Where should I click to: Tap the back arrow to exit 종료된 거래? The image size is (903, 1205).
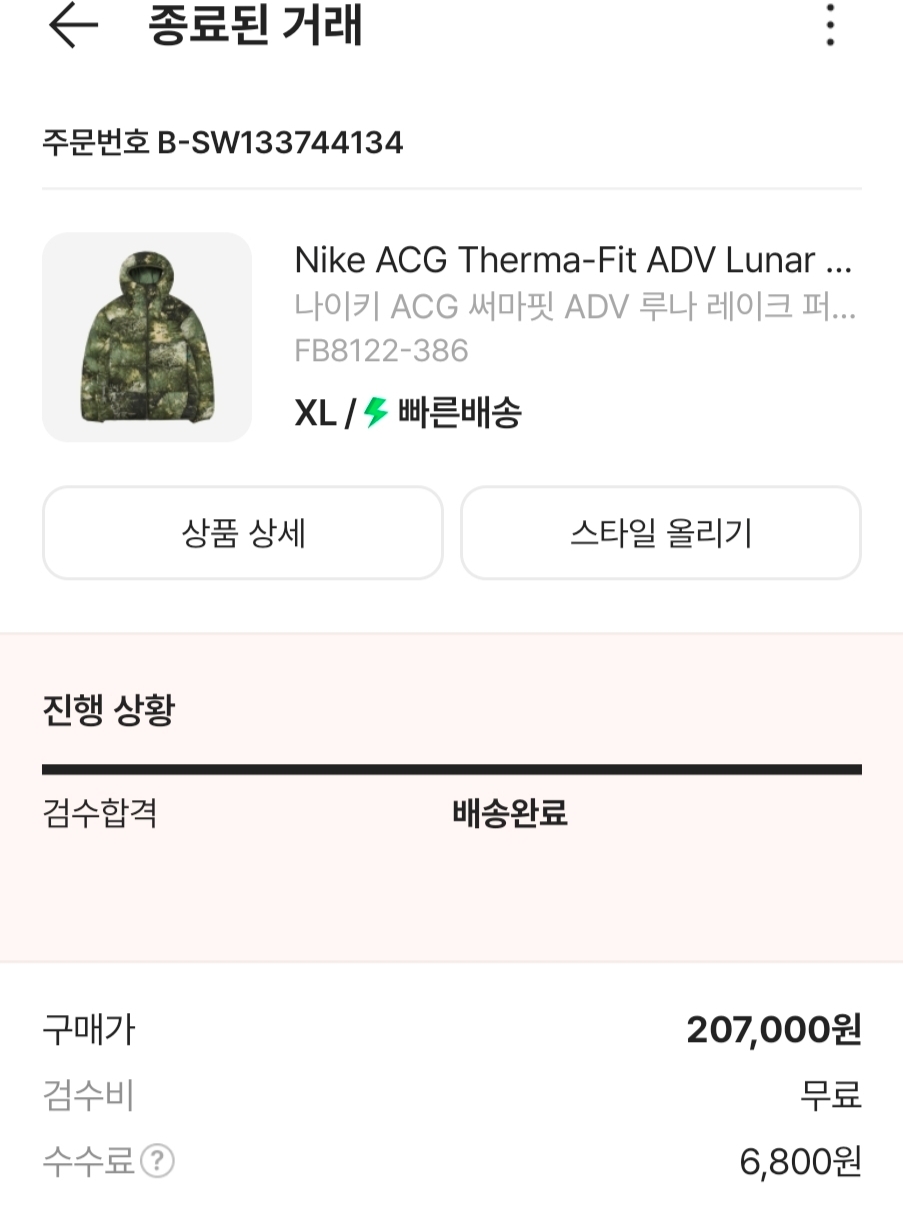pos(68,28)
